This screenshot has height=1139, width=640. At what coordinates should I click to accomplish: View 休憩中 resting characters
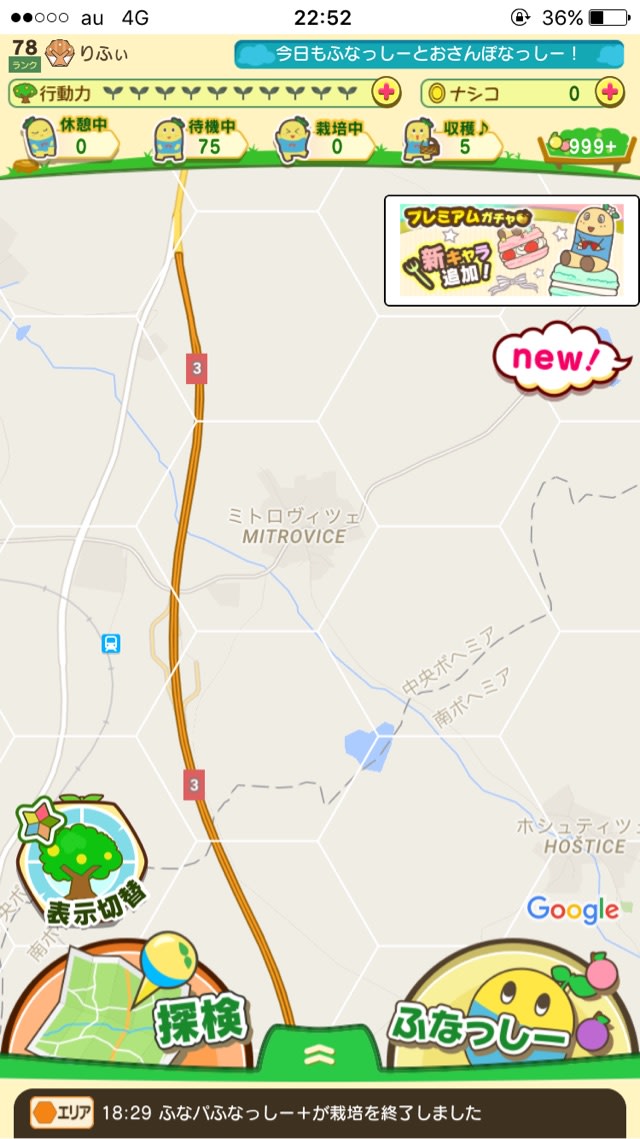click(70, 140)
